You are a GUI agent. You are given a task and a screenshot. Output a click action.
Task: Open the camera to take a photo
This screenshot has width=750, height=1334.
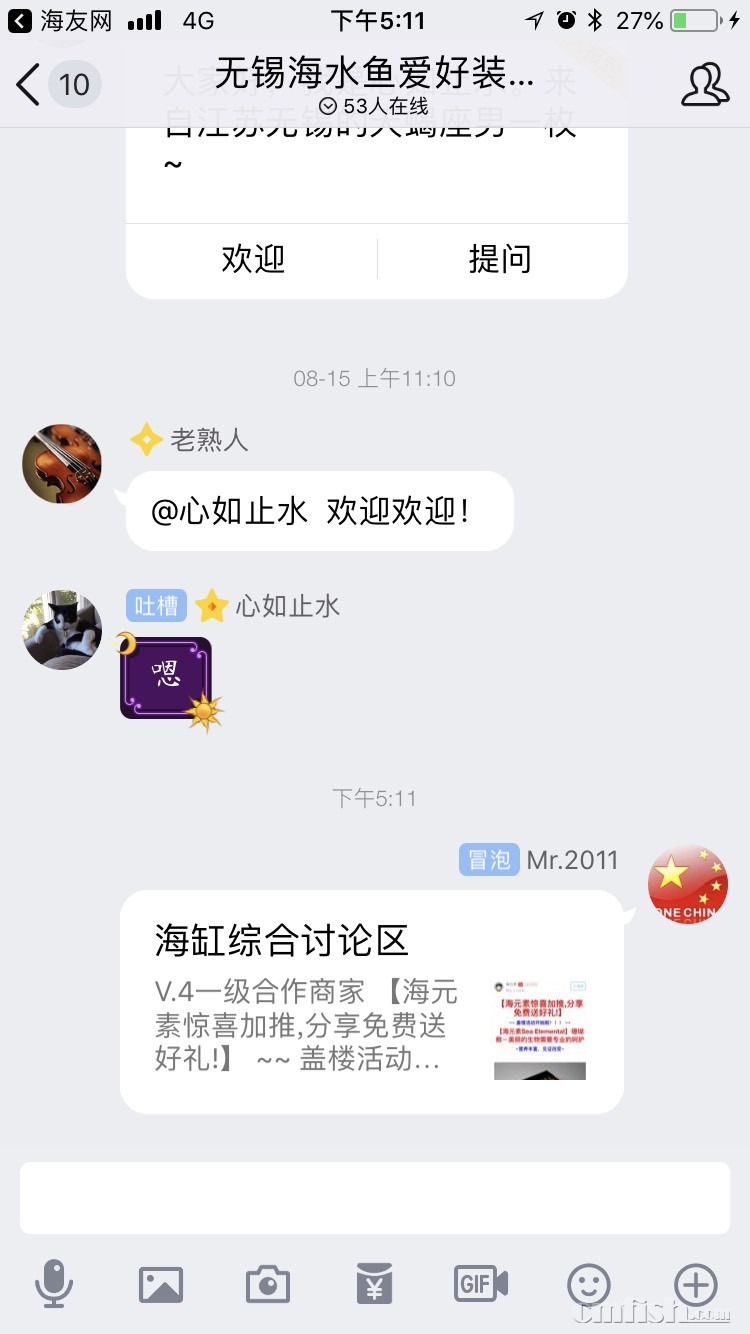pos(268,1283)
